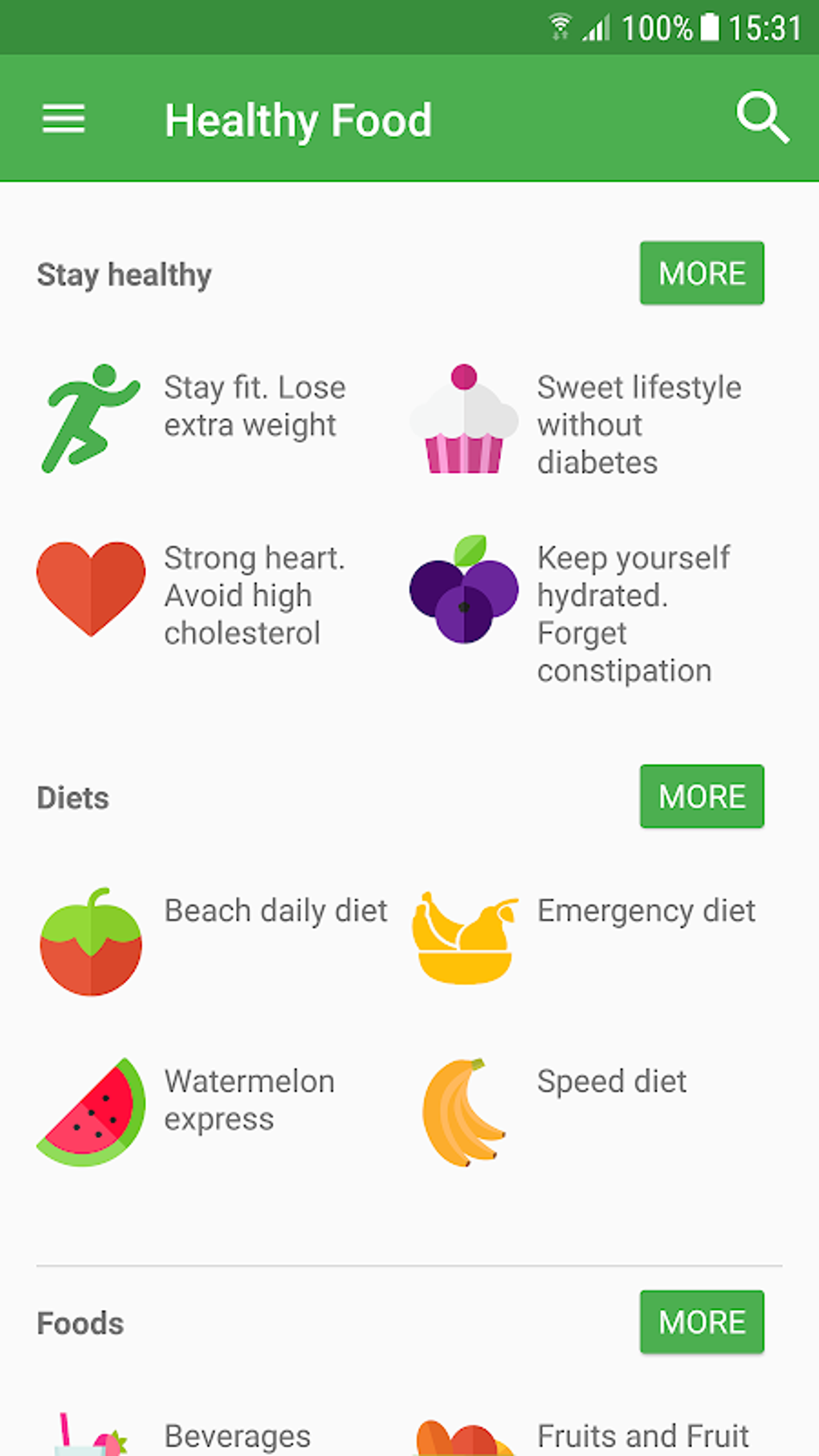The width and height of the screenshot is (819, 1456).
Task: Open the search magnifier in the toolbar
Action: pyautogui.click(x=762, y=118)
